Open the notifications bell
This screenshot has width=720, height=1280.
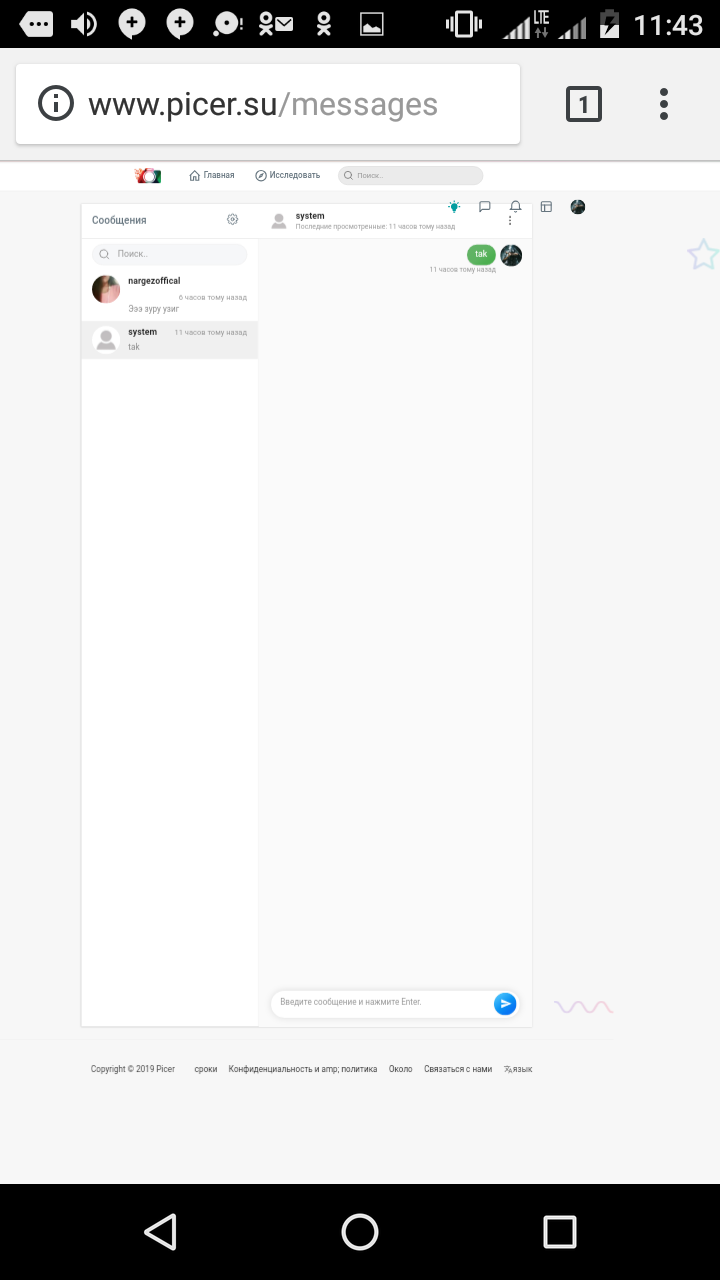click(516, 207)
